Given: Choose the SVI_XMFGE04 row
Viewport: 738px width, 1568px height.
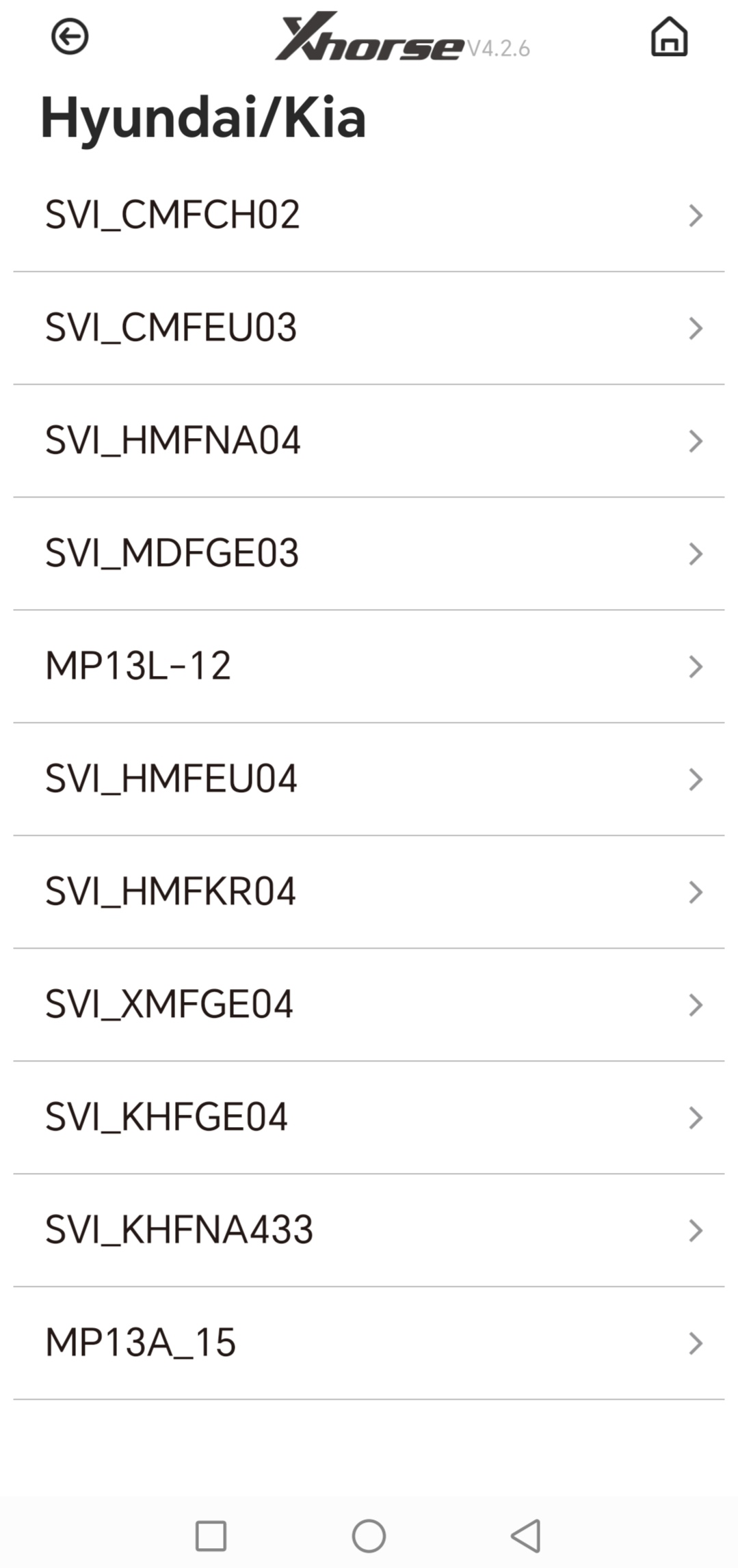Looking at the screenshot, I should point(369,1005).
